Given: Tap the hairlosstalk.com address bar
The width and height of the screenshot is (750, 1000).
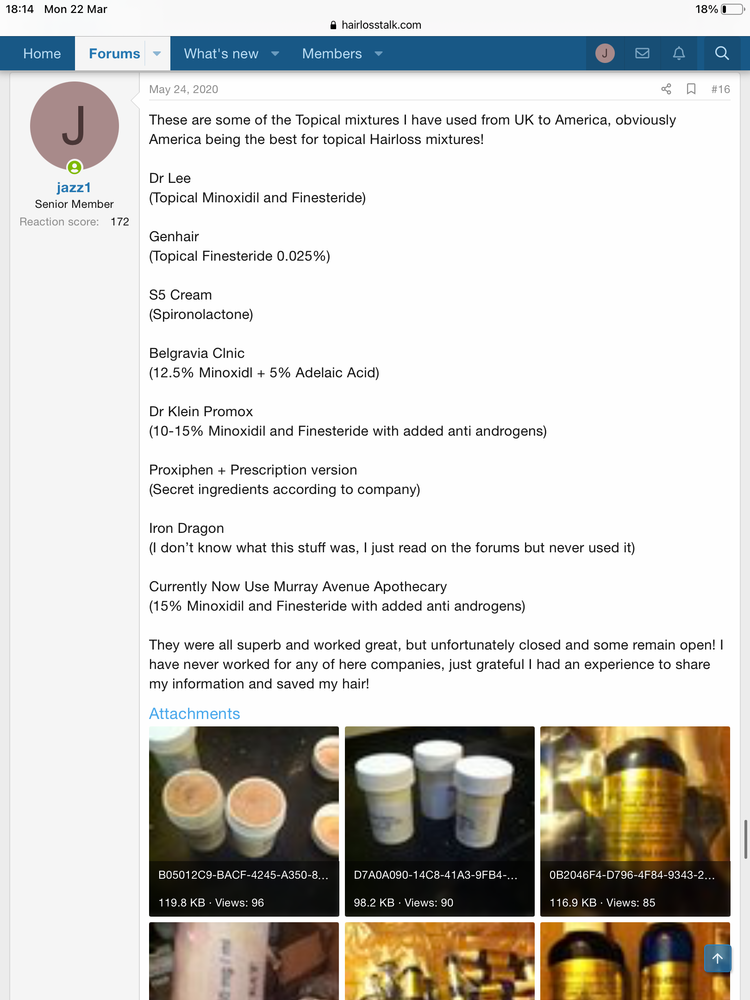Looking at the screenshot, I should pyautogui.click(x=375, y=25).
